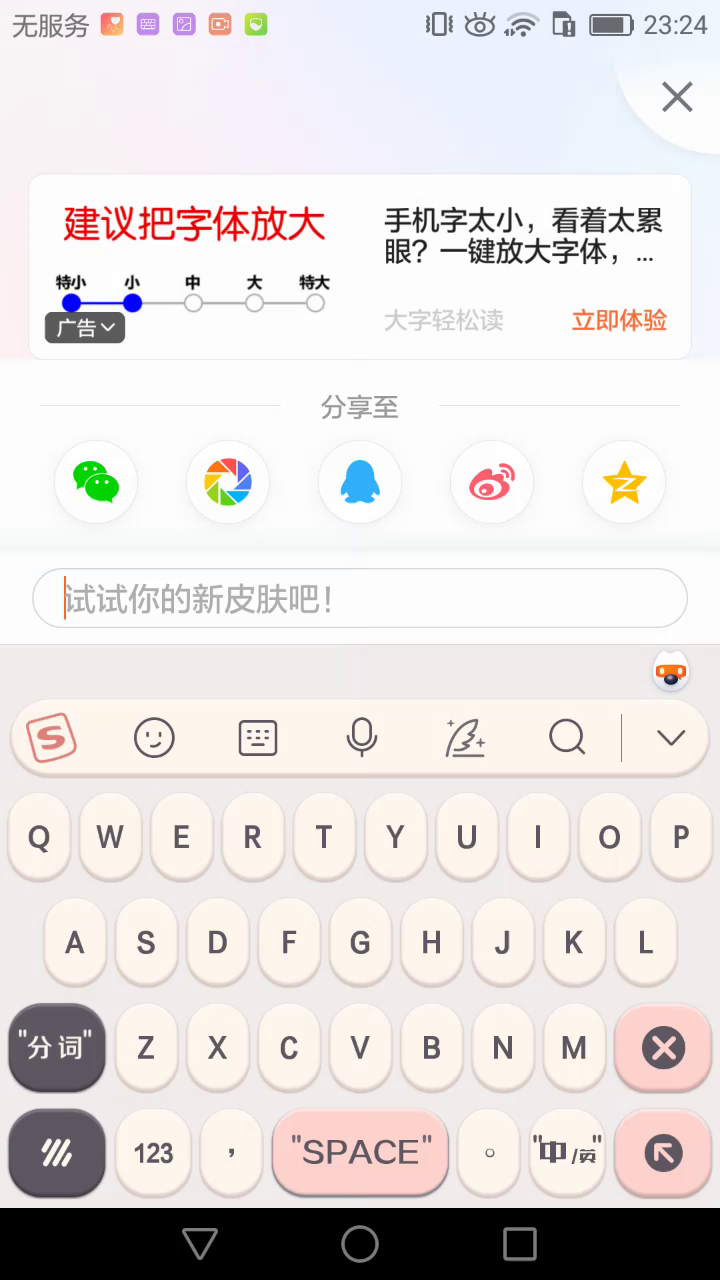Open the handwriting feather tool

[x=465, y=738]
